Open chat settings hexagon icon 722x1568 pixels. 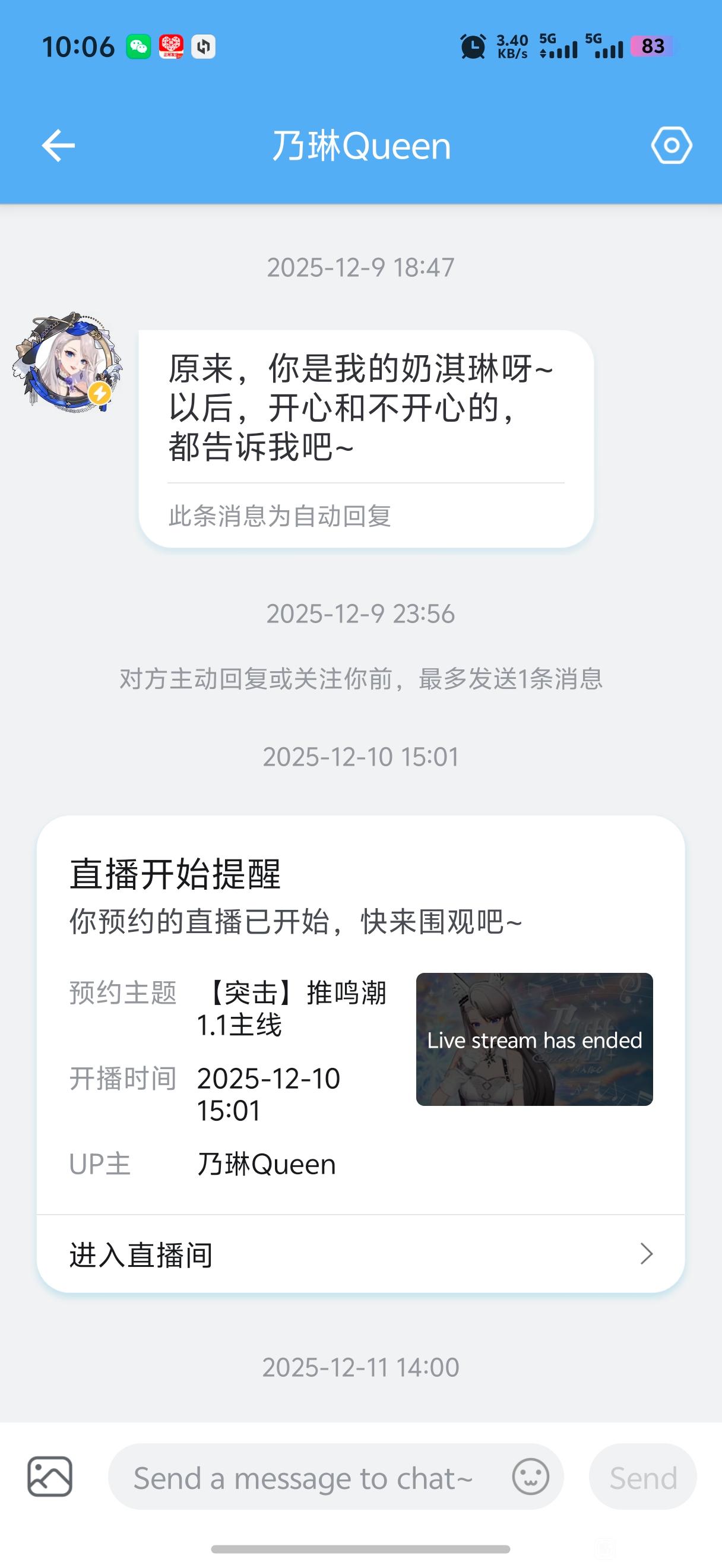(671, 146)
